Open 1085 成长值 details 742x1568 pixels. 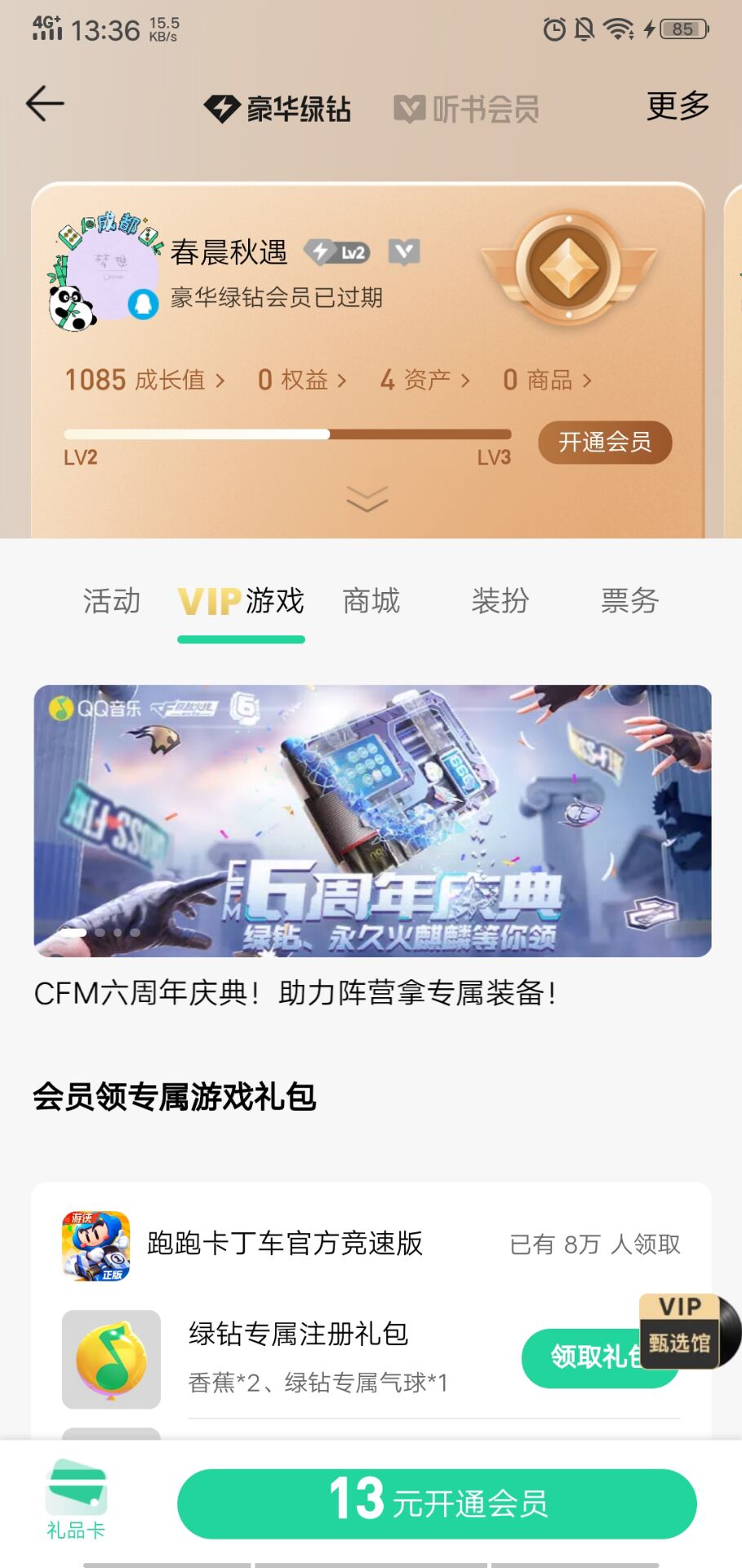pos(144,380)
